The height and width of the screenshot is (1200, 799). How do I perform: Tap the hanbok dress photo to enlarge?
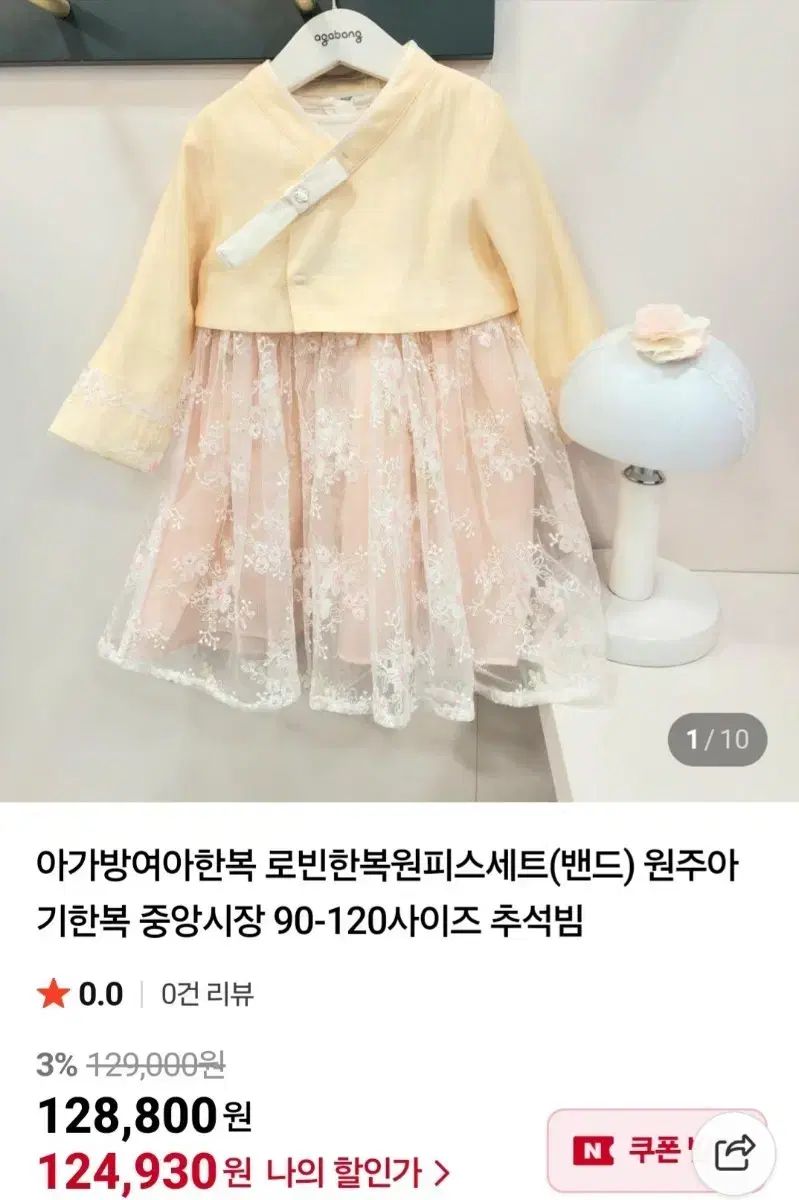click(x=350, y=400)
